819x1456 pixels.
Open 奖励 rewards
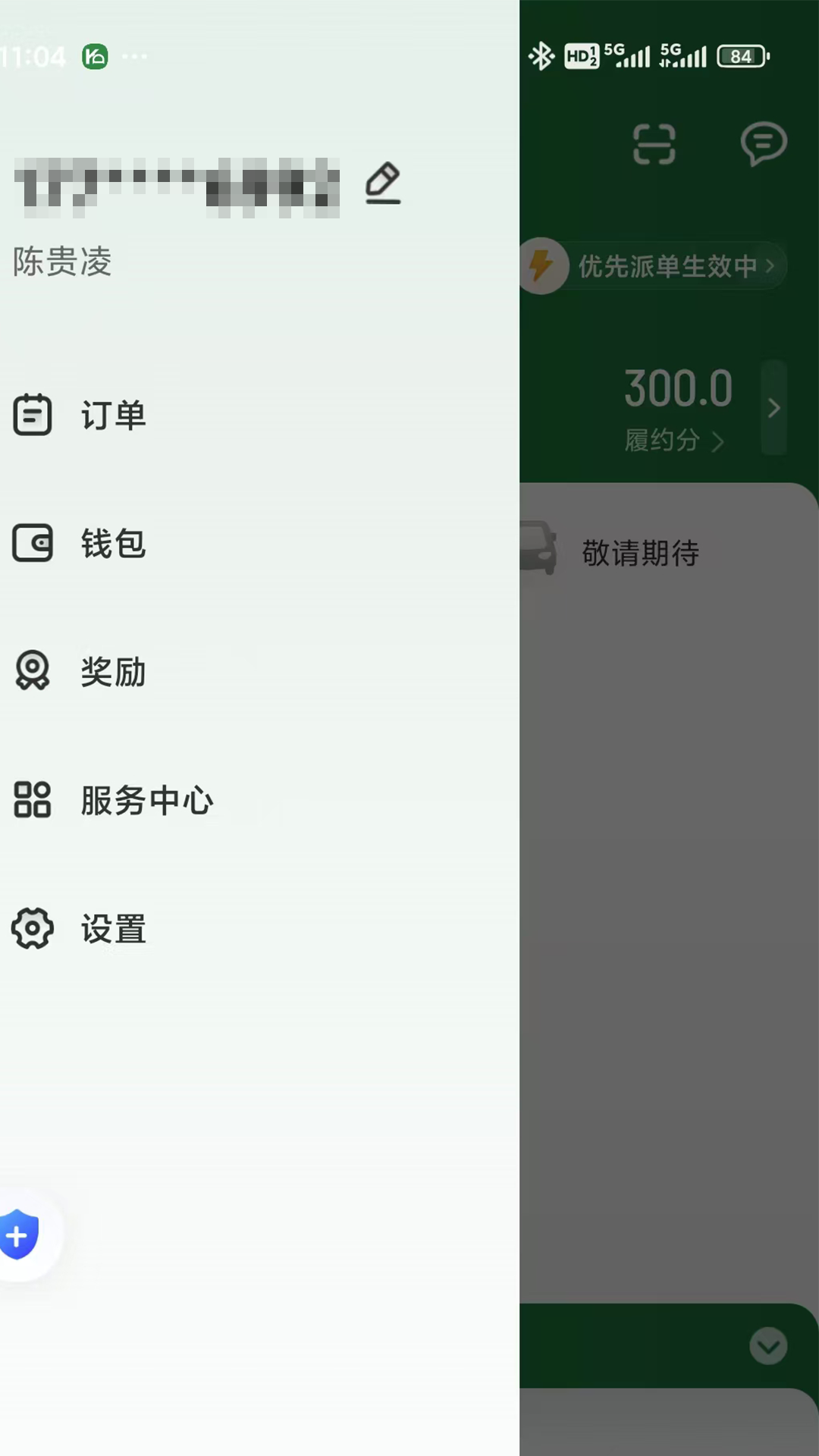point(112,672)
